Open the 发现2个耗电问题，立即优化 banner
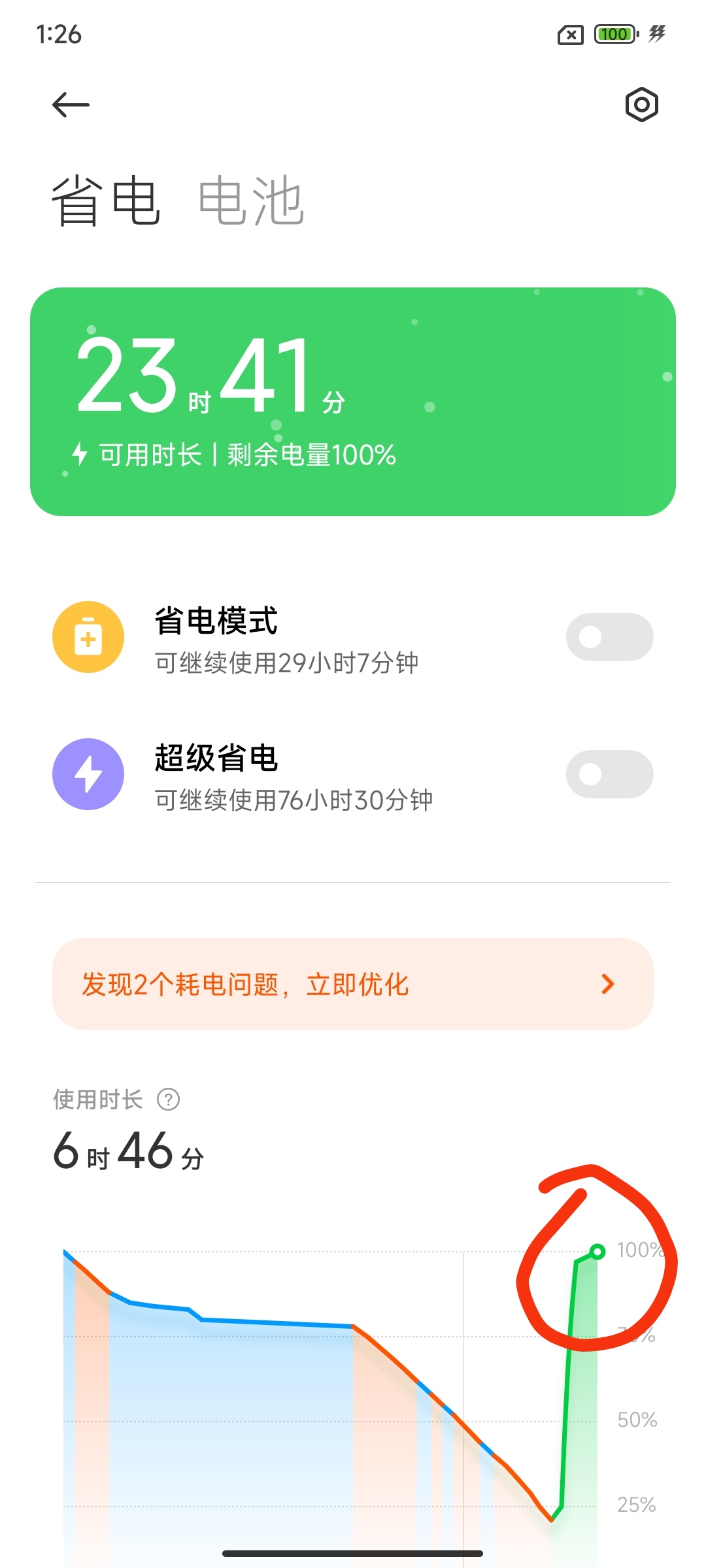The height and width of the screenshot is (1568, 706). point(353,984)
